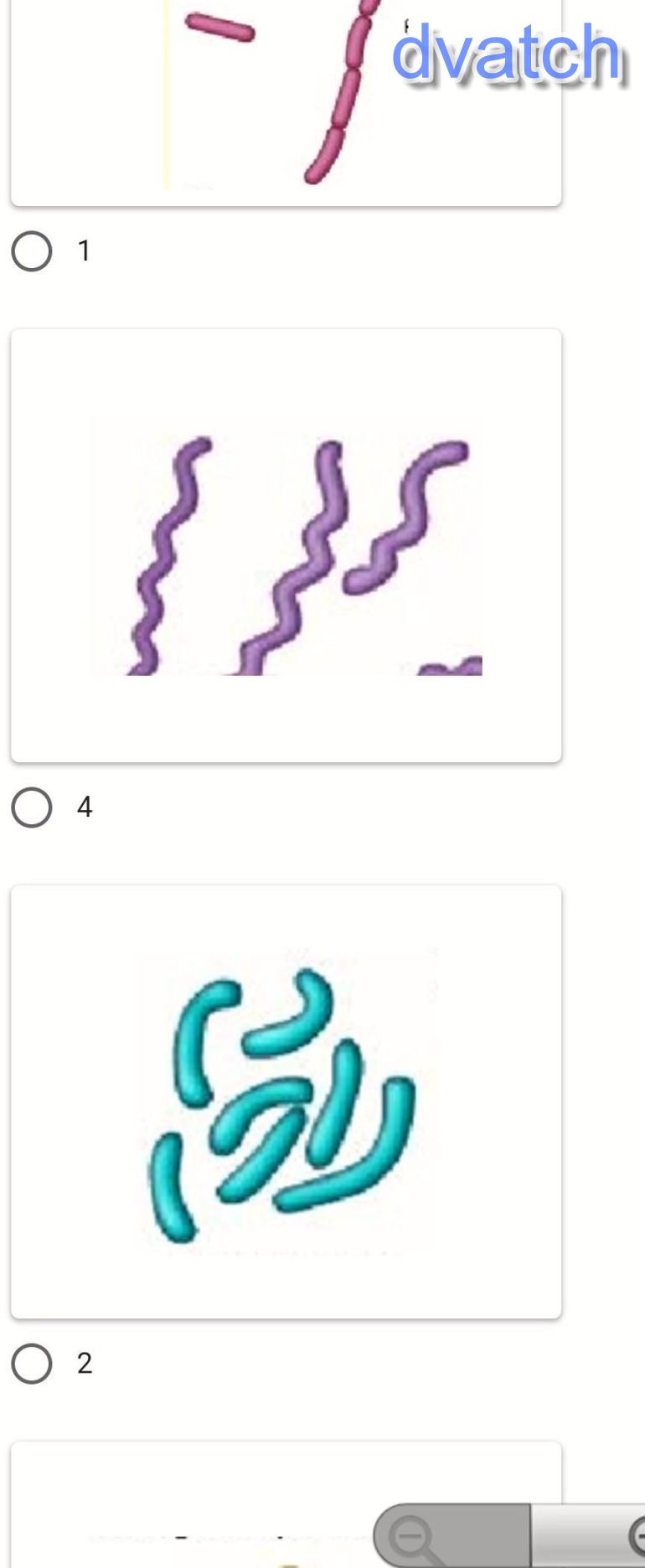Viewport: 645px width, 1568px height.
Task: Select radio option 1
Action: [x=32, y=250]
